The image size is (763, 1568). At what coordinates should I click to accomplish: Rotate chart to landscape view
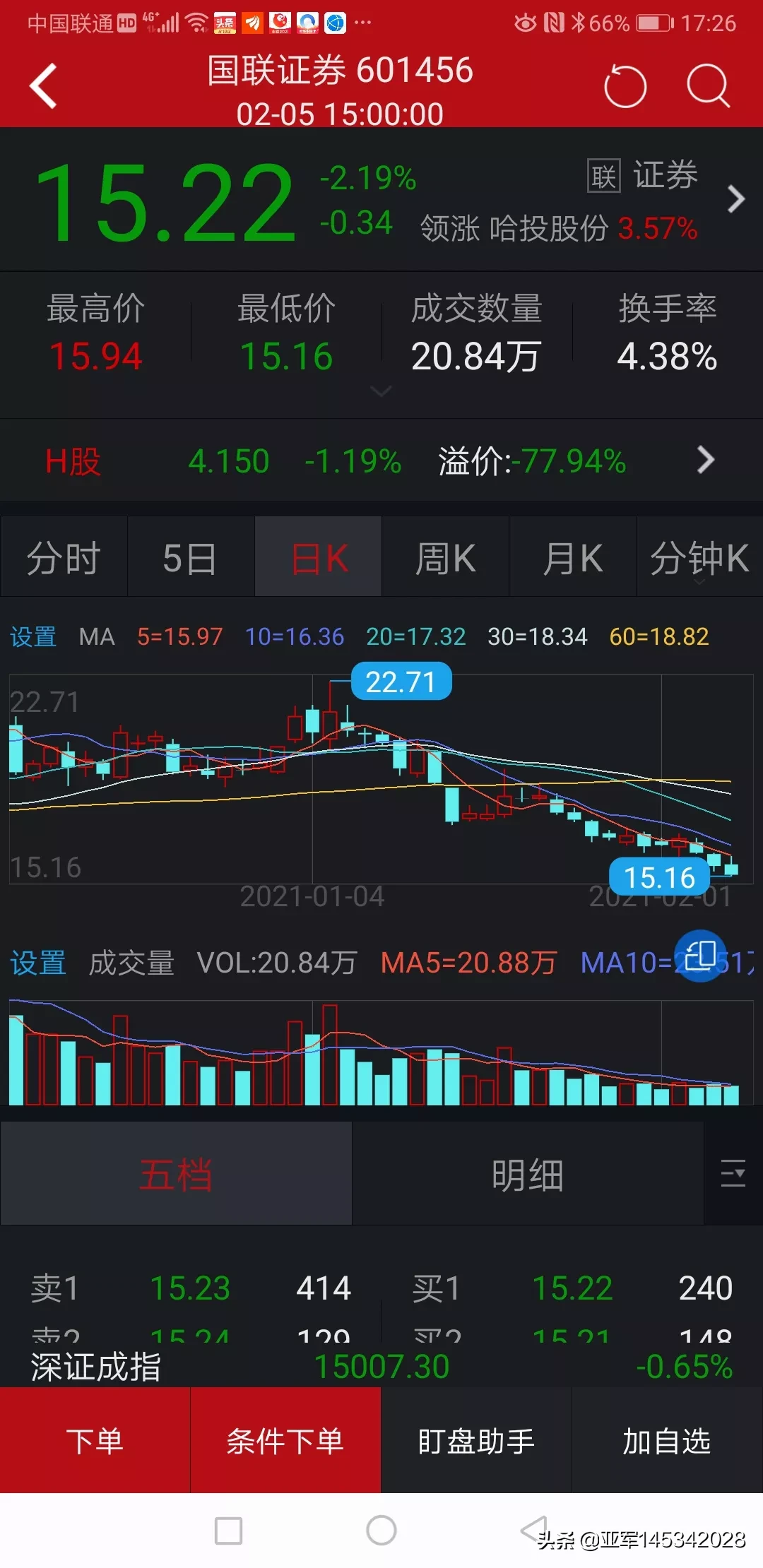tap(699, 956)
